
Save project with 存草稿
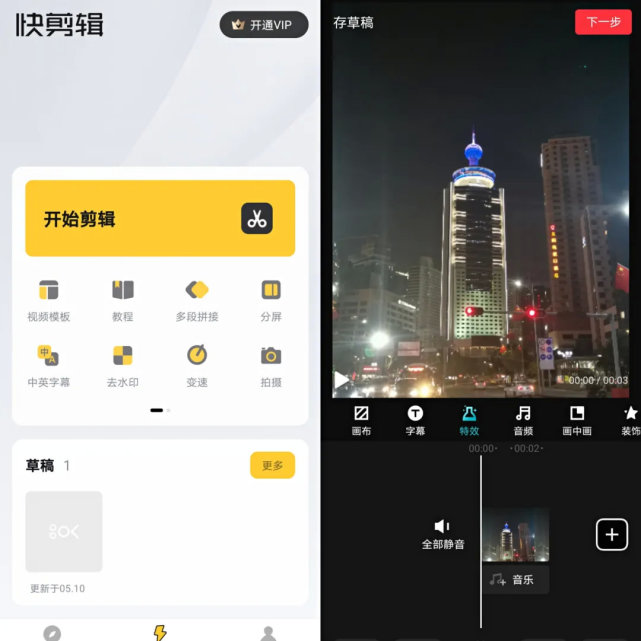[x=353, y=22]
